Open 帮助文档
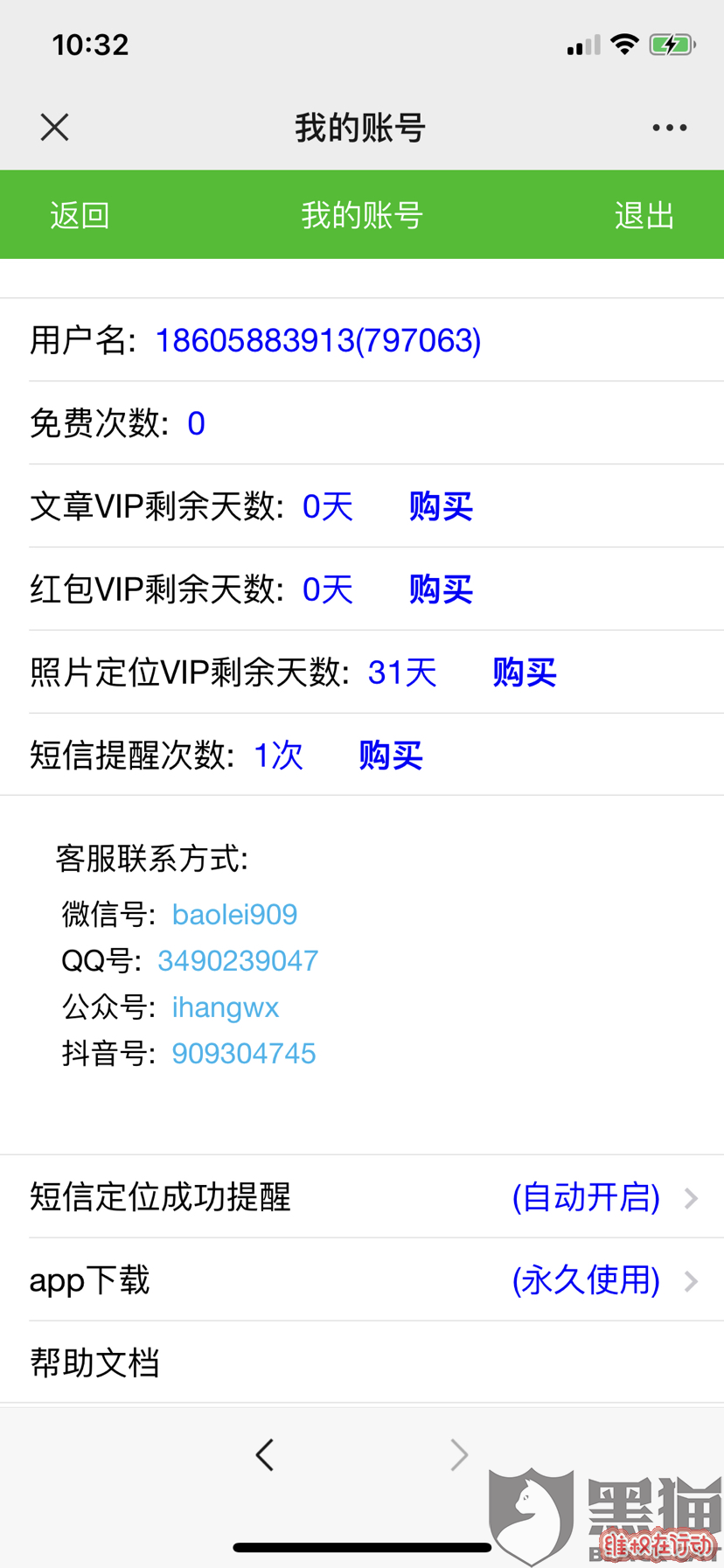Viewport: 724px width, 1568px height. pos(362,1362)
